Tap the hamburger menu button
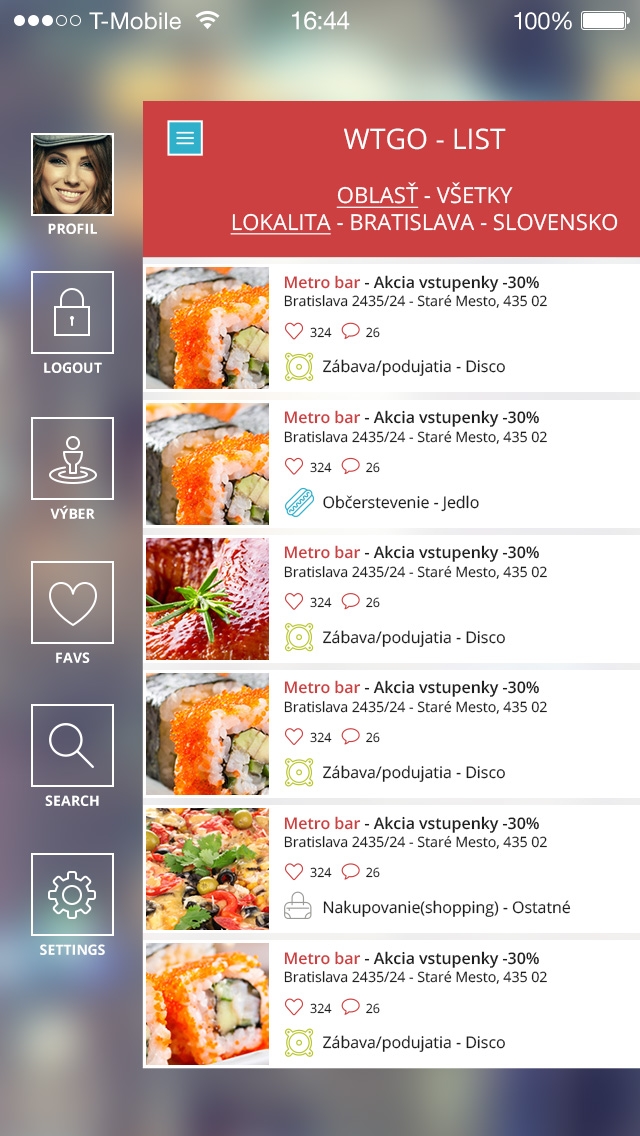The width and height of the screenshot is (640, 1136). coord(185,138)
